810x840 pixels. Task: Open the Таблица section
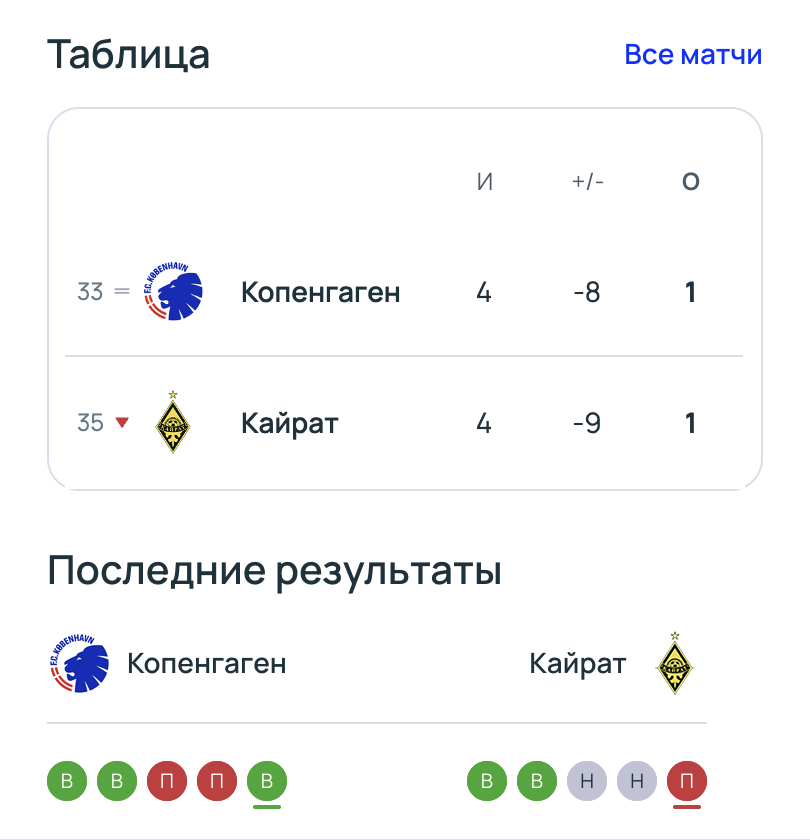(x=130, y=55)
